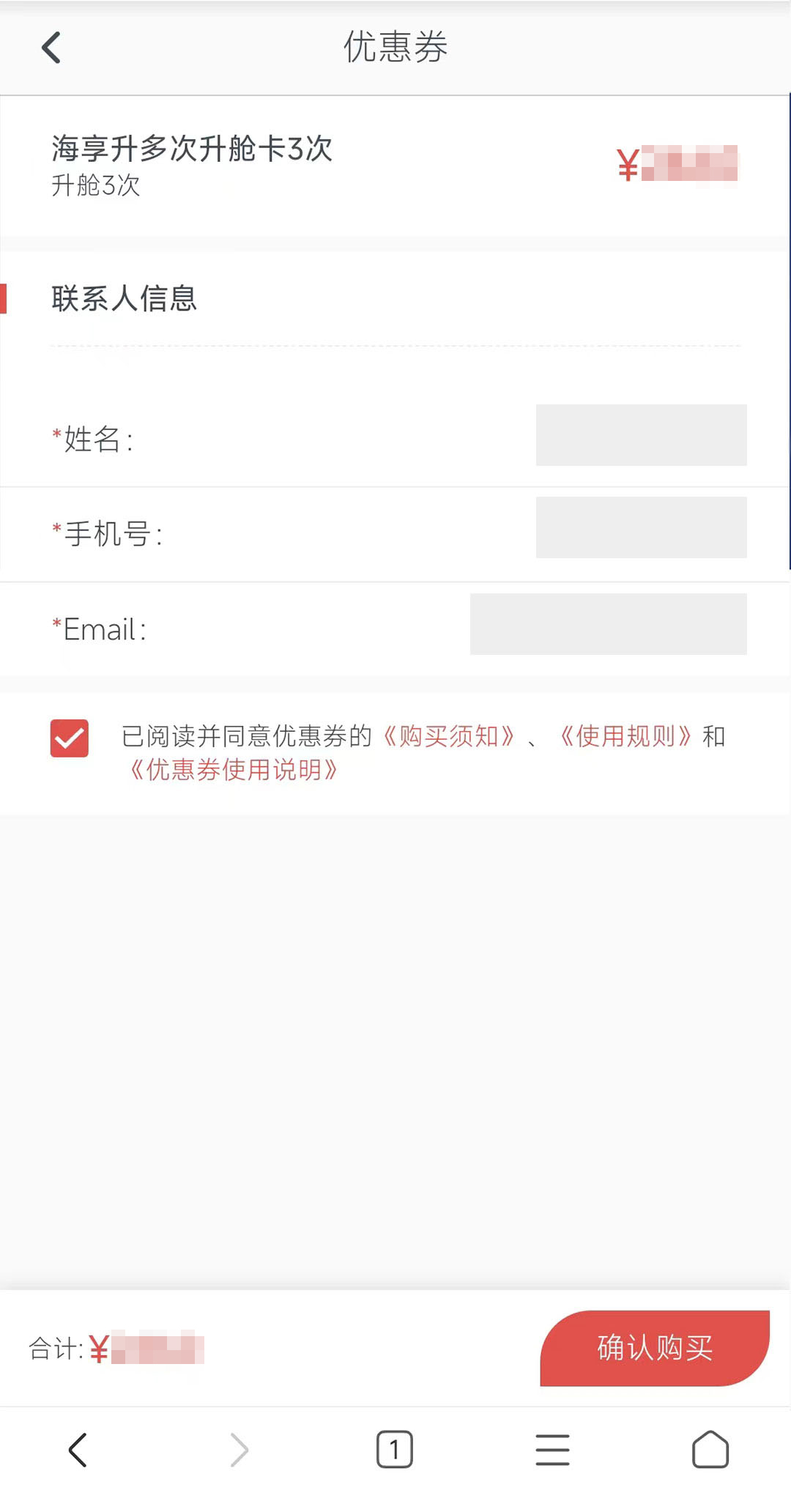Screen dimensions: 791x1512
Task: View the 《优惠券使用说明》 link
Action: (x=234, y=770)
